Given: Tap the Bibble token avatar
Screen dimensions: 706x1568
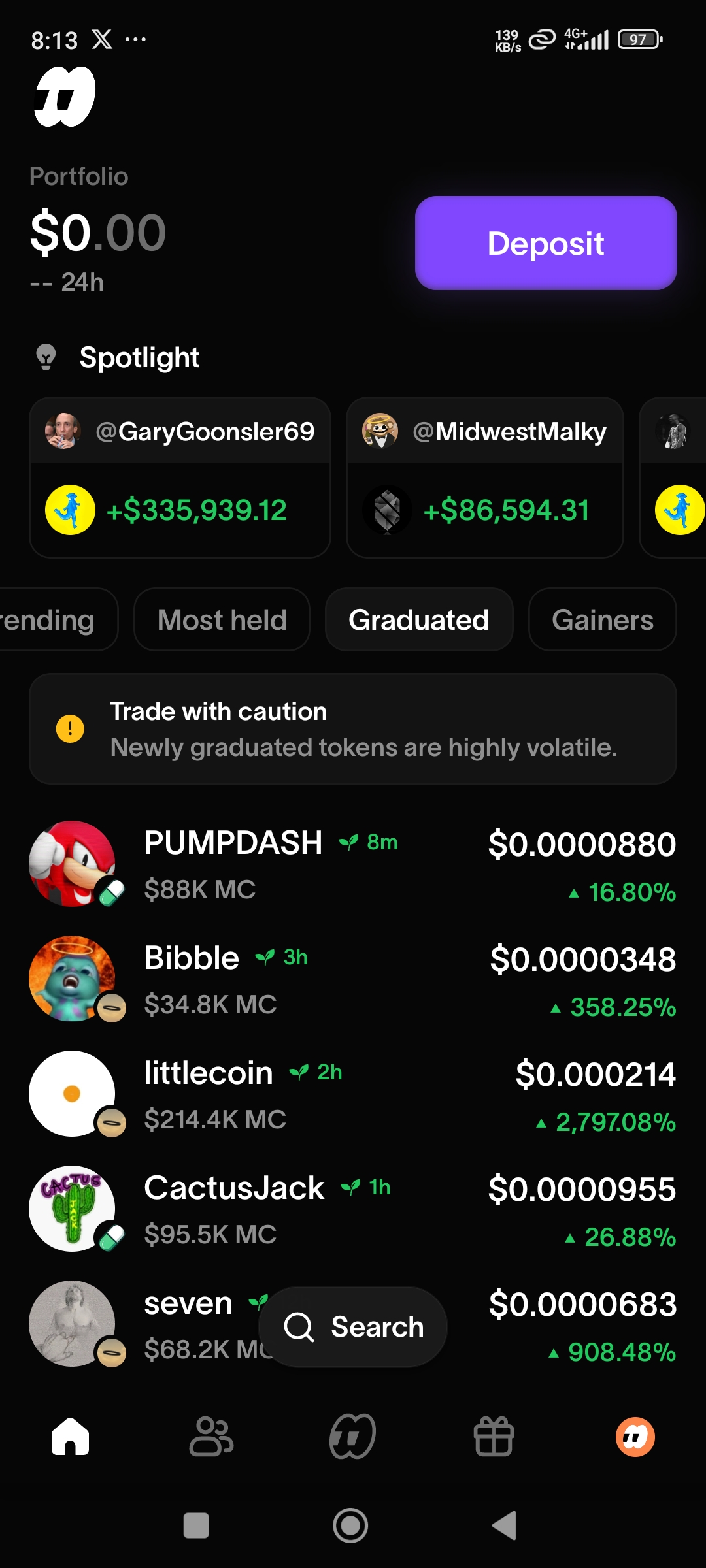Looking at the screenshot, I should coord(74,979).
